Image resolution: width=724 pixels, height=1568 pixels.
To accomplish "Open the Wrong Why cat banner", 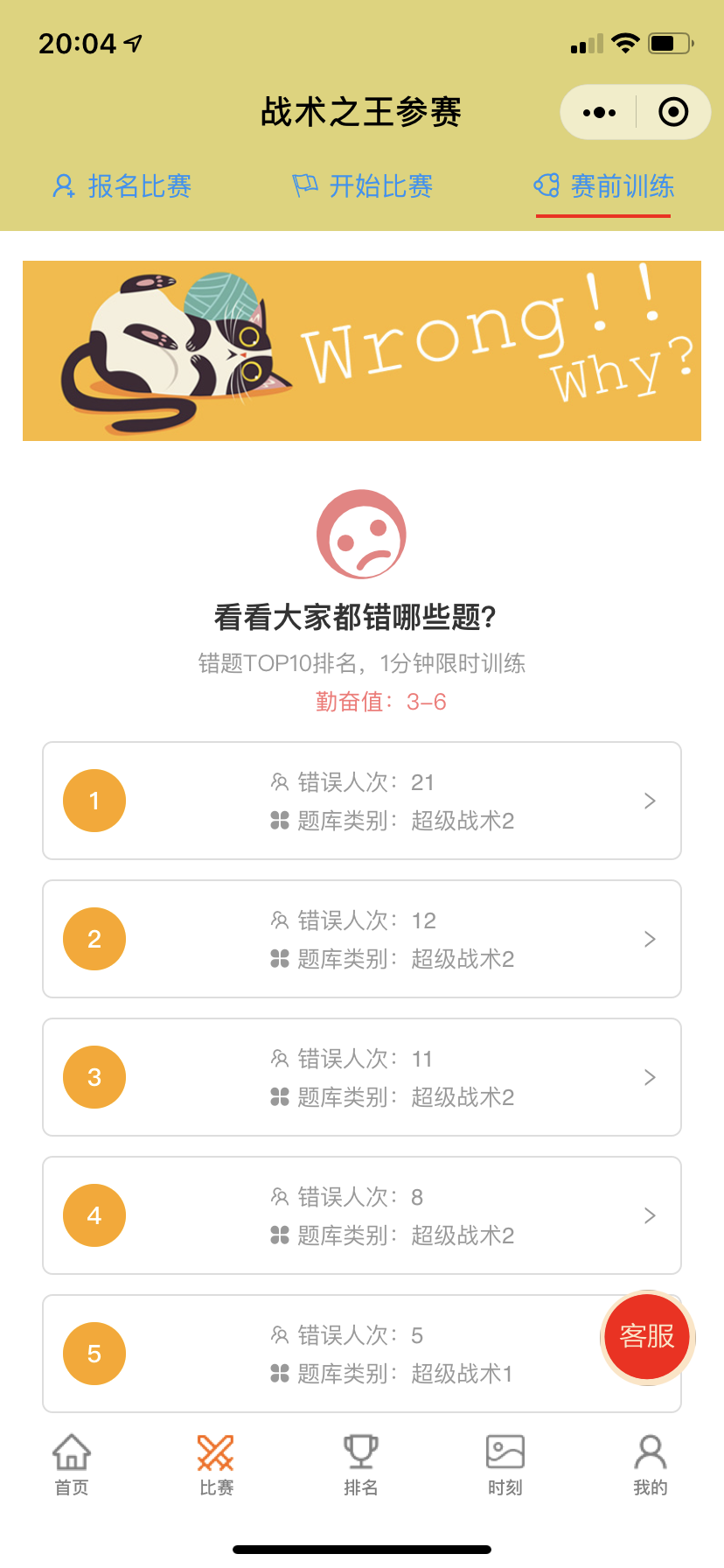I will pos(362,351).
